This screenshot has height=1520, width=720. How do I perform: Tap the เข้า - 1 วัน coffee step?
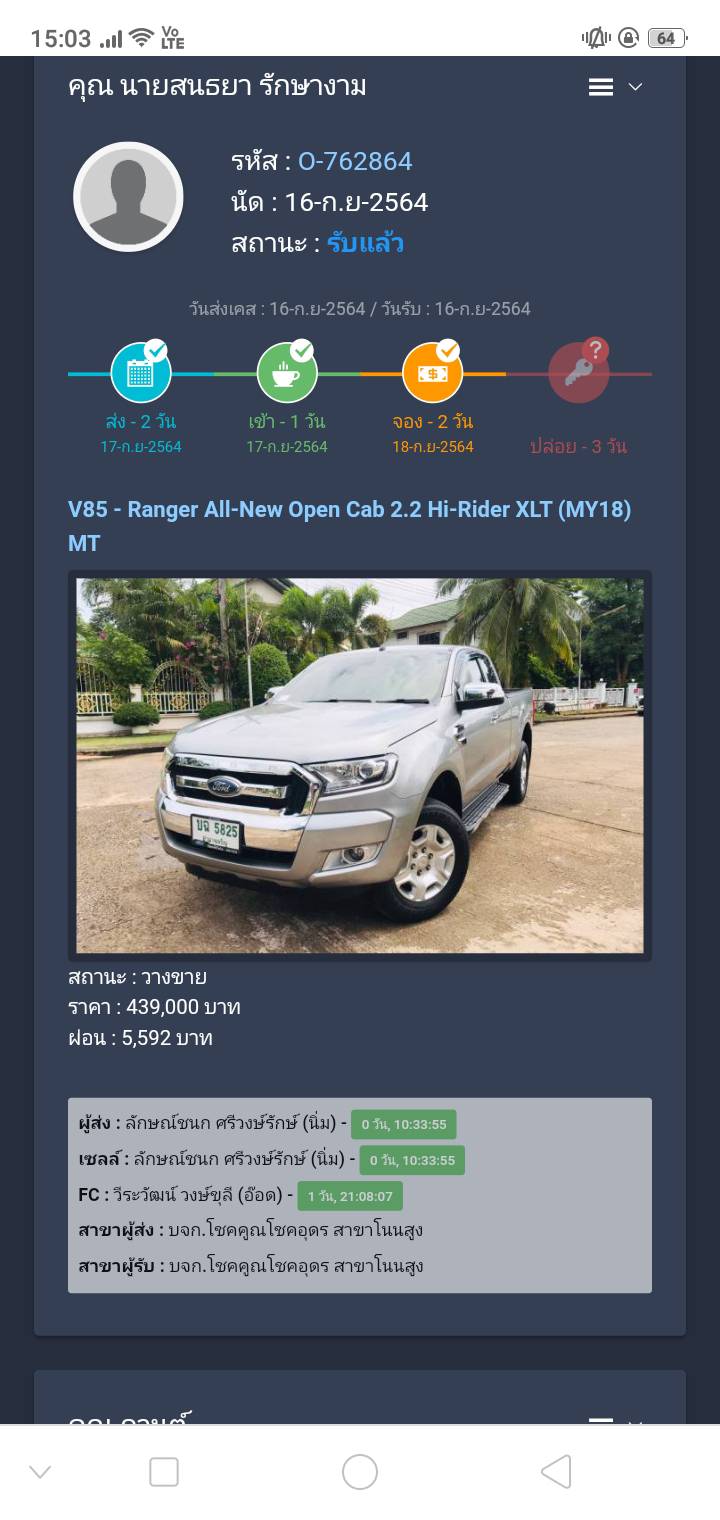(x=287, y=373)
